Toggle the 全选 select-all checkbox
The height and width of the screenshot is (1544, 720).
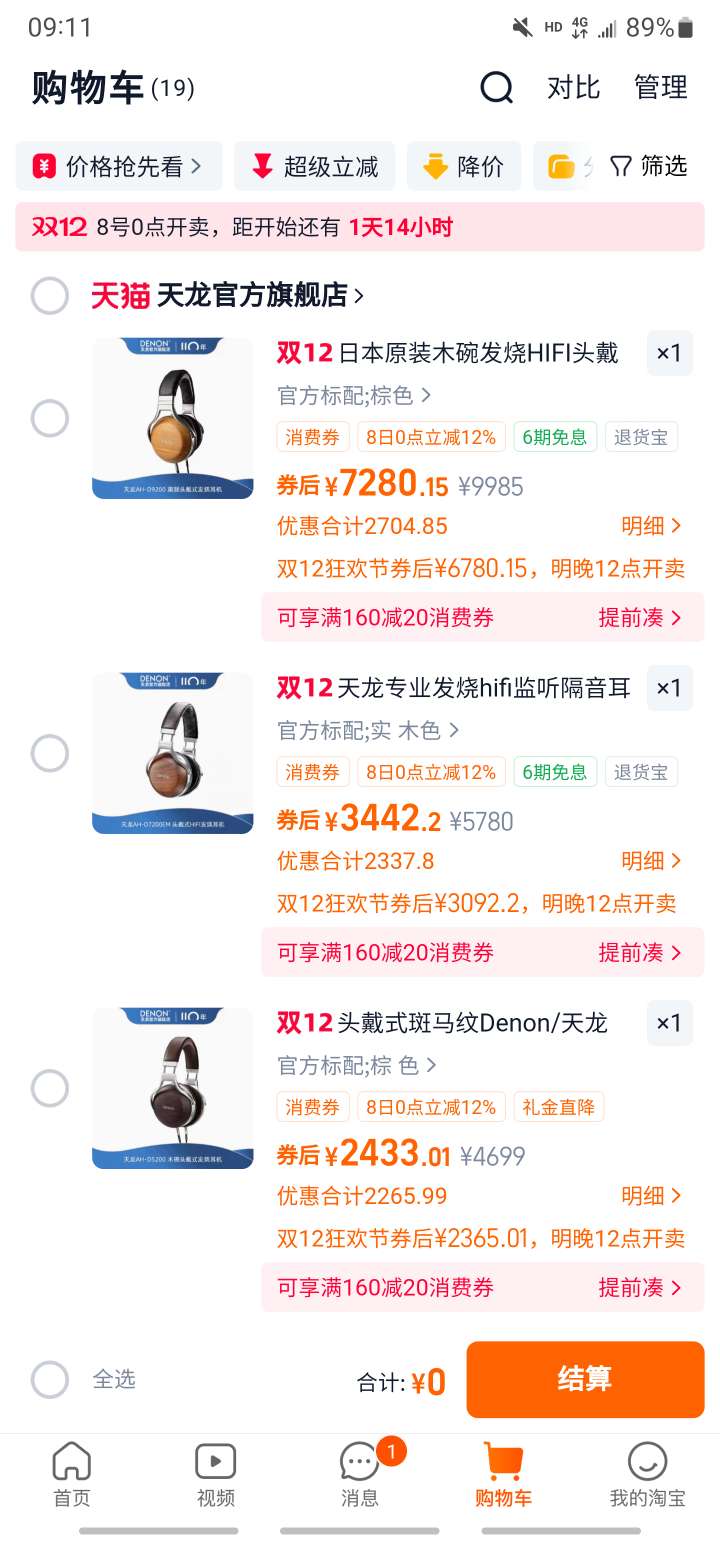click(x=50, y=1379)
